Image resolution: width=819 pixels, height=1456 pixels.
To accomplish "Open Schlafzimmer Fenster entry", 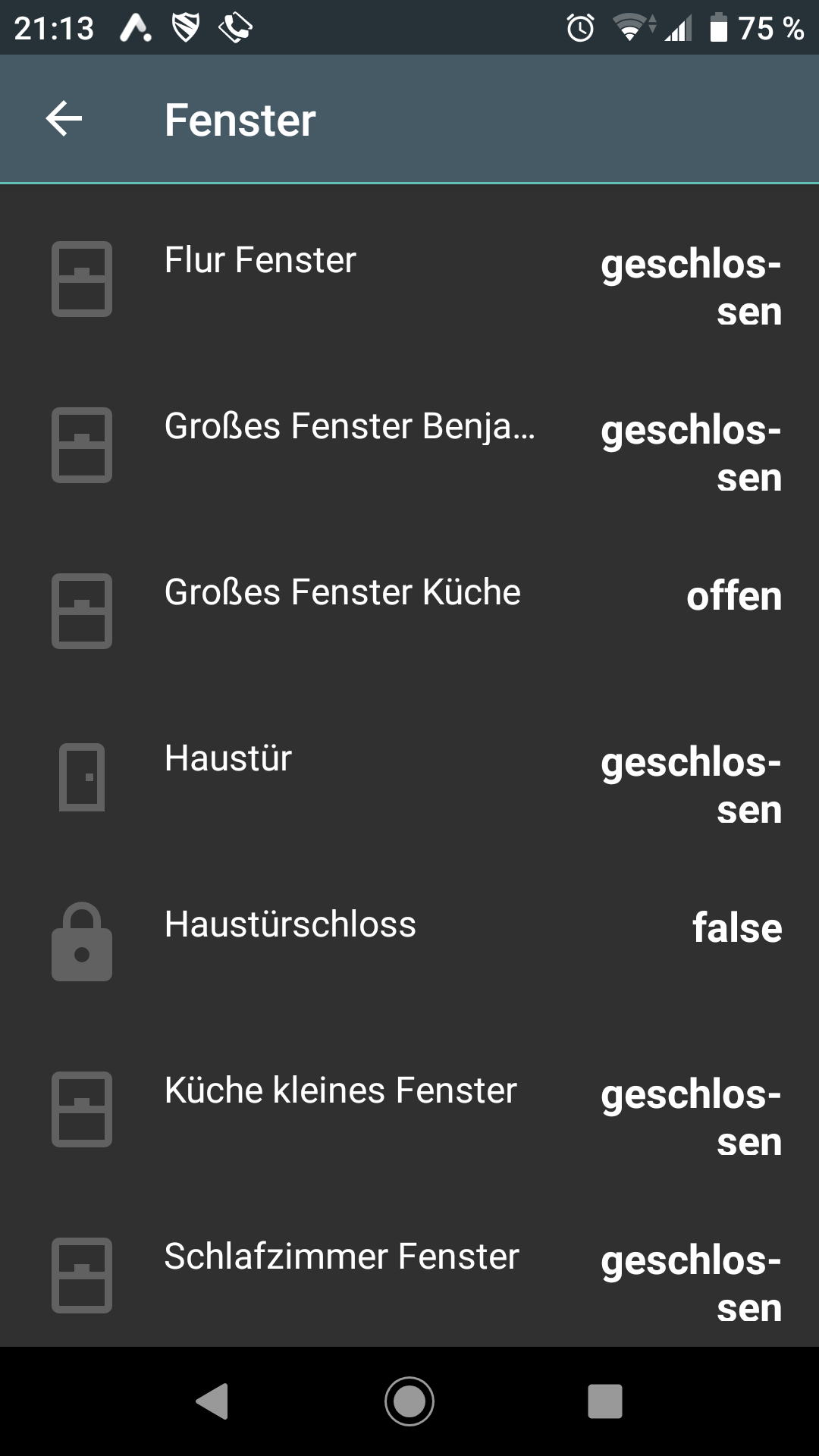I will click(x=409, y=1270).
